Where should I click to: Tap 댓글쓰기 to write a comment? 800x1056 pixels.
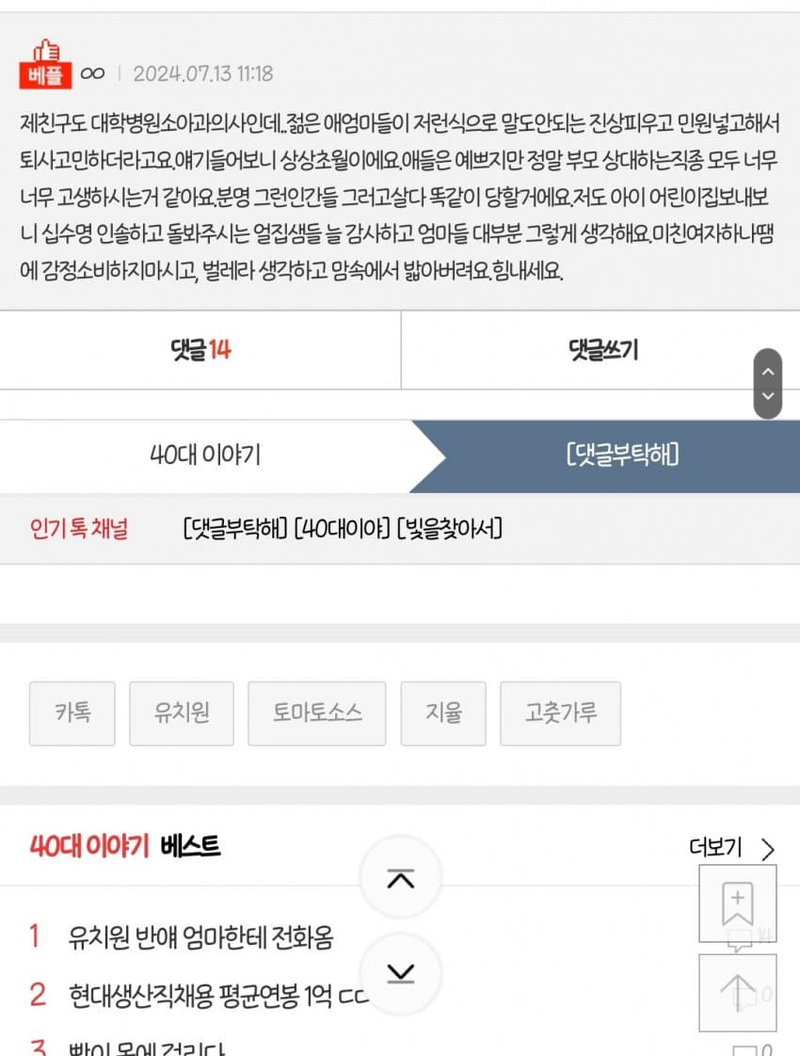[603, 350]
